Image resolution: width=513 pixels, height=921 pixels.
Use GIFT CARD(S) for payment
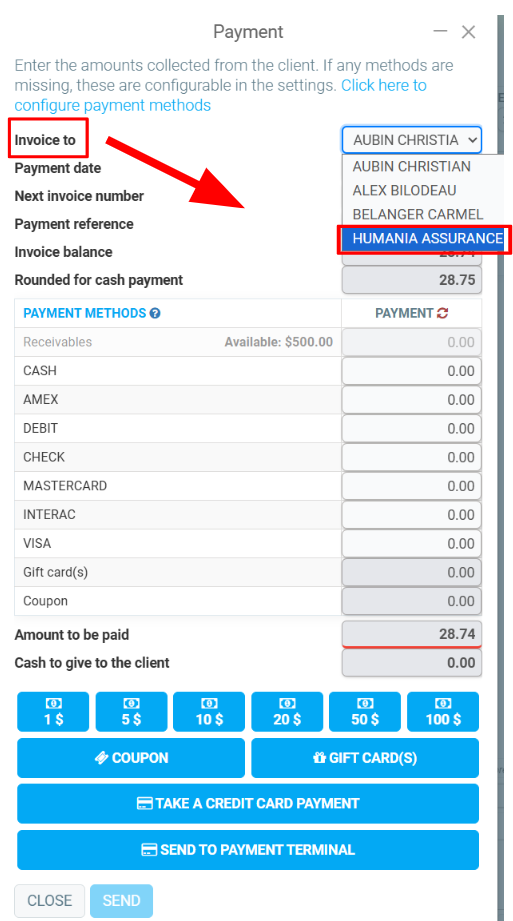365,758
